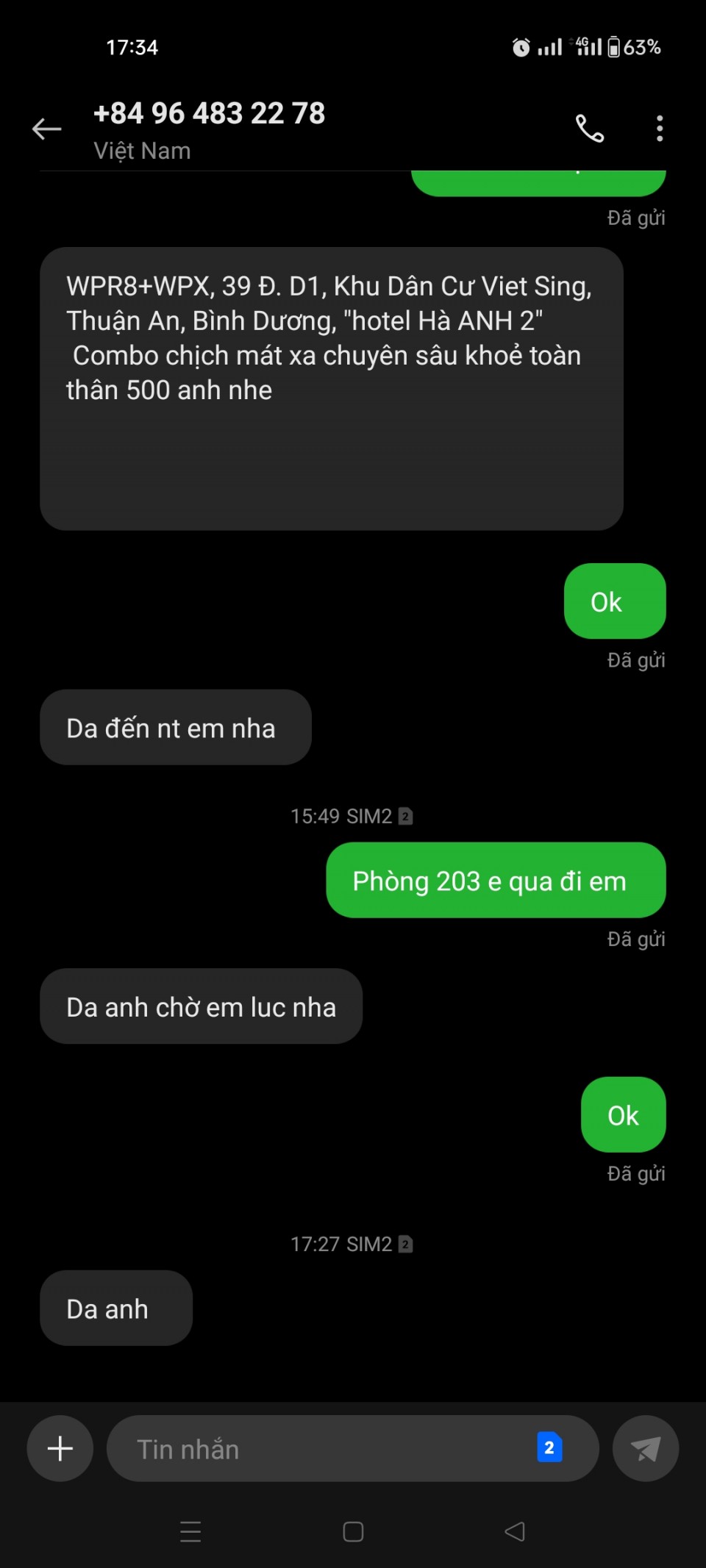The image size is (706, 1568).
Task: Tap the plus button to add attachments
Action: pos(60,1448)
